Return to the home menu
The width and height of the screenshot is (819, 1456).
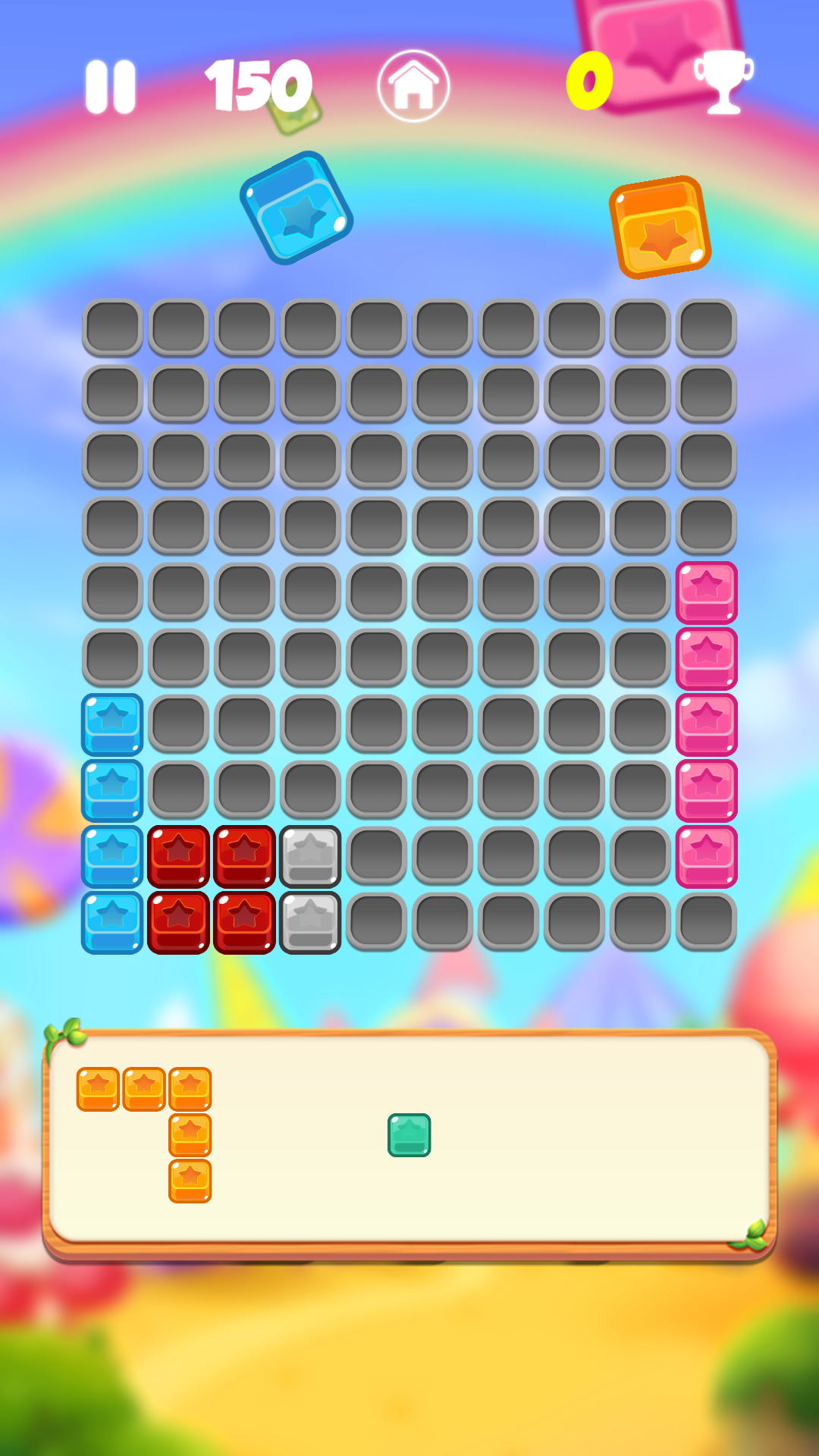tap(413, 86)
